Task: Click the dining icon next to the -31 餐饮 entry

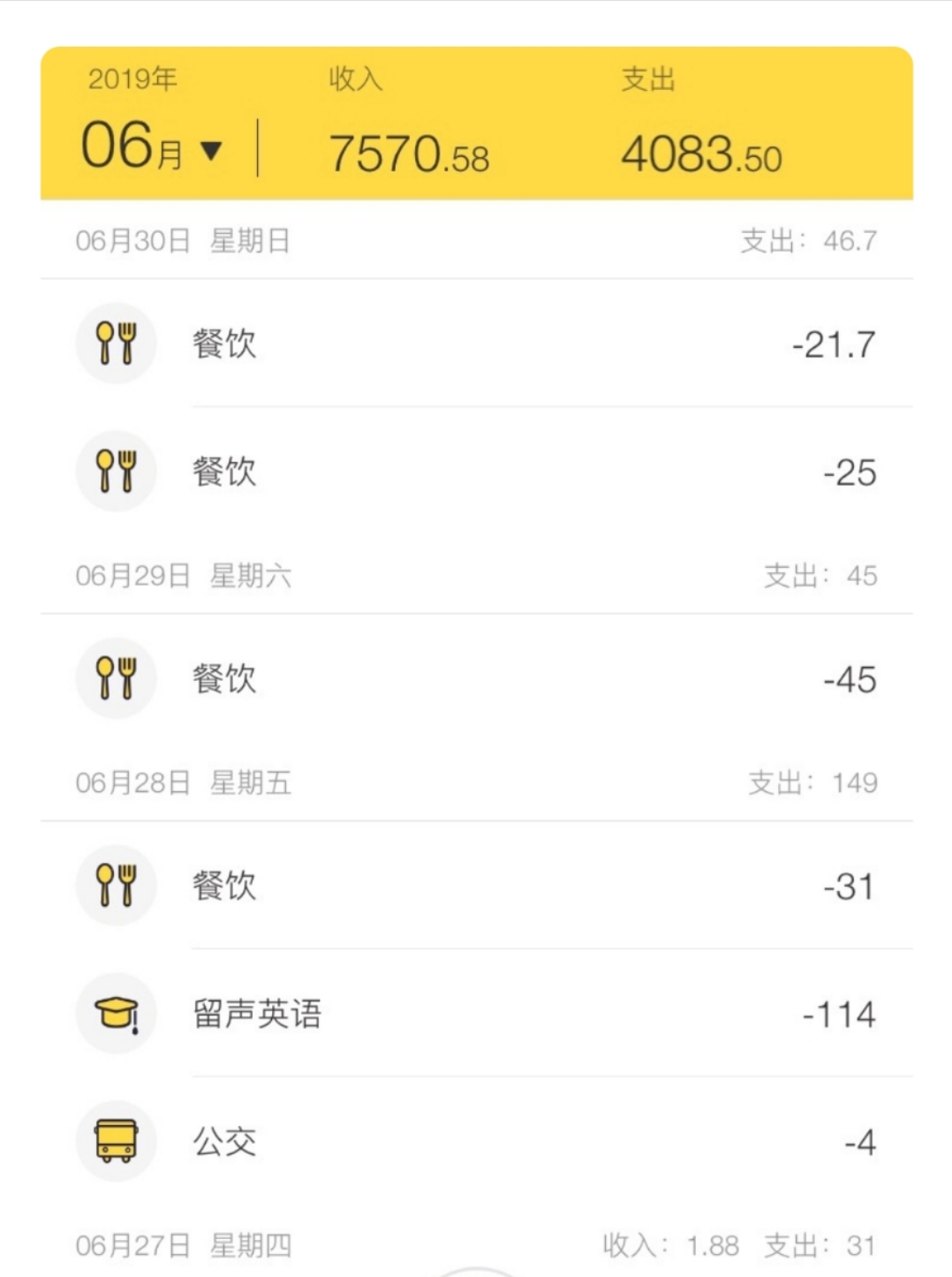Action: click(x=116, y=886)
